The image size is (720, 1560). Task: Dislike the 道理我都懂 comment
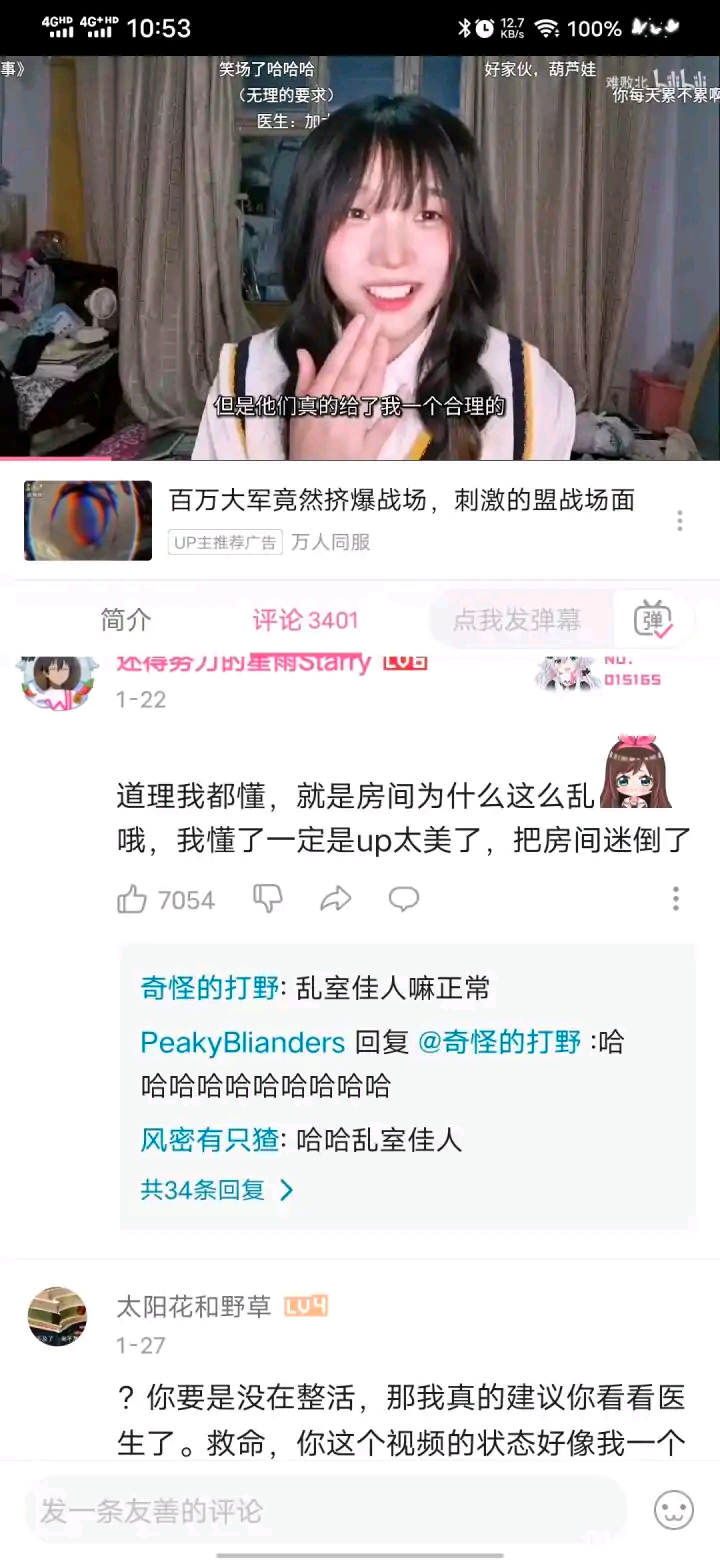[x=267, y=899]
